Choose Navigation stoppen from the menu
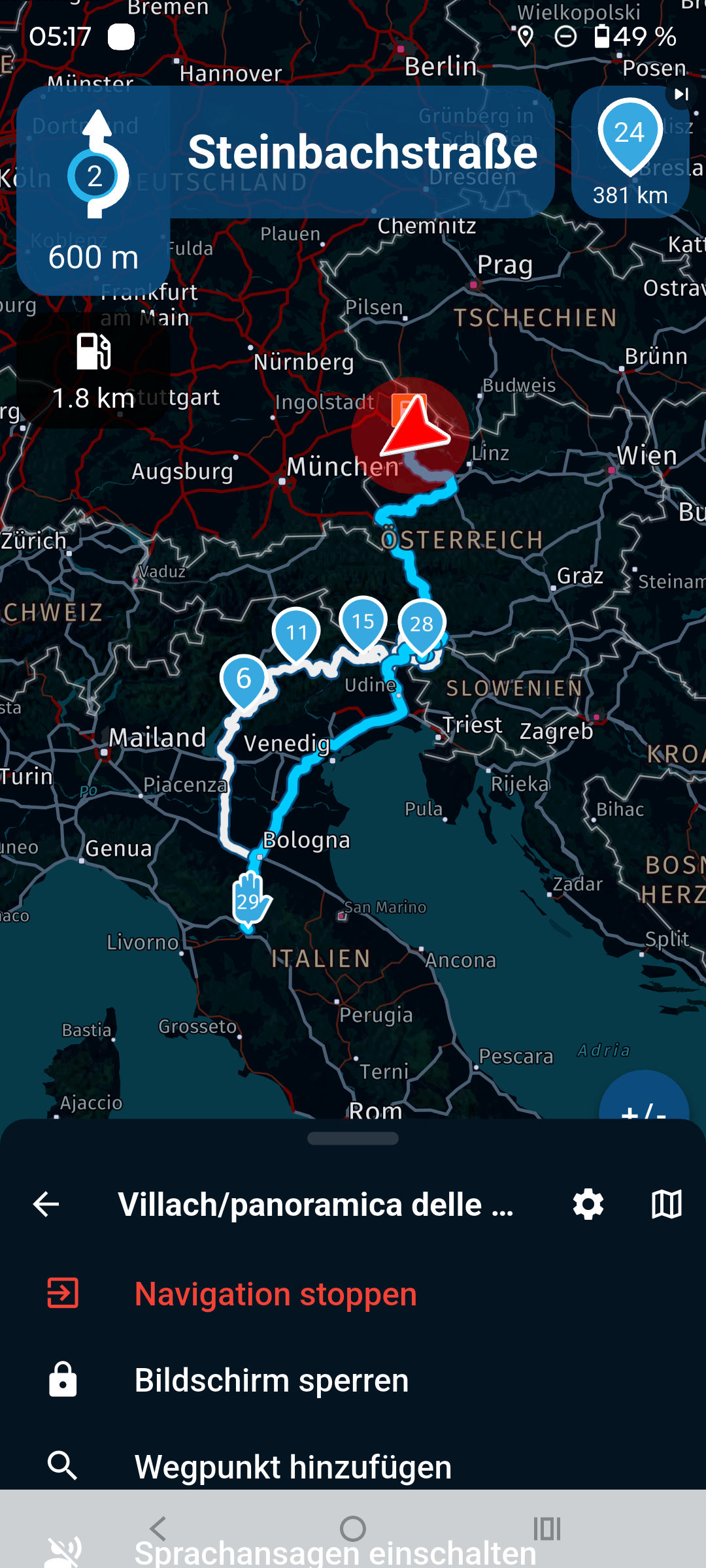The height and width of the screenshot is (1568, 706). click(x=275, y=1293)
